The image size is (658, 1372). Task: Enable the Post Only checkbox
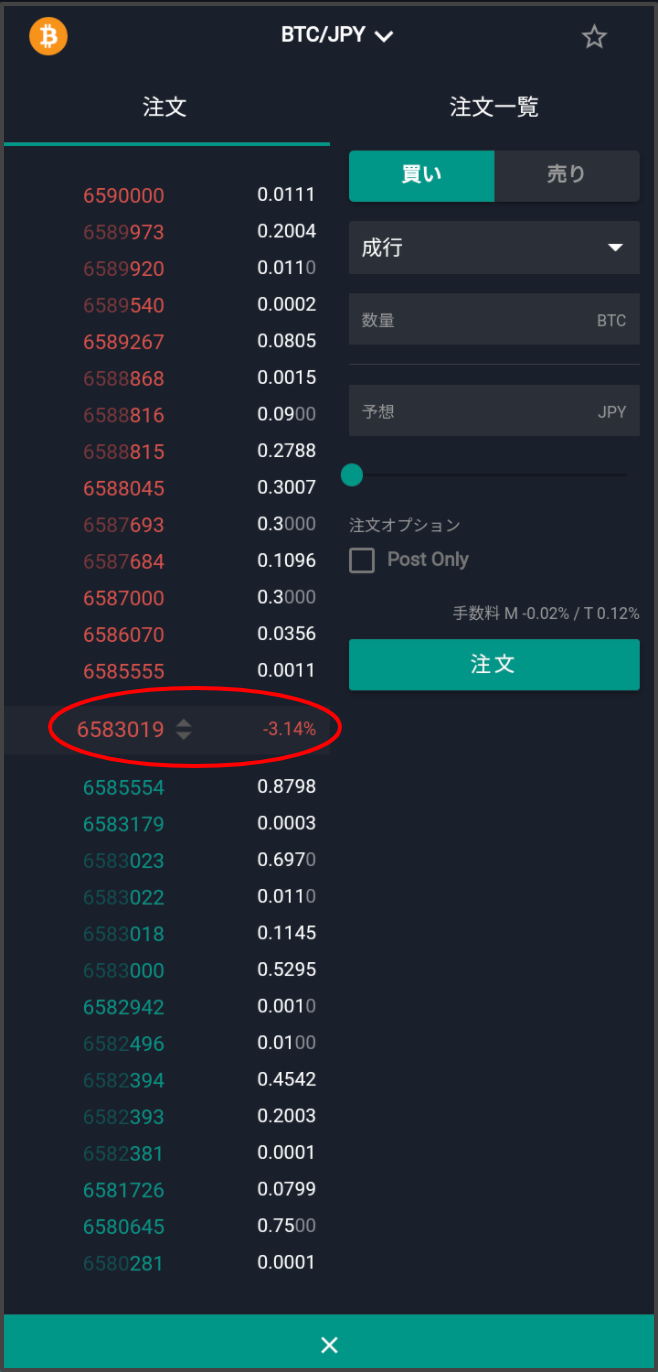pyautogui.click(x=362, y=560)
